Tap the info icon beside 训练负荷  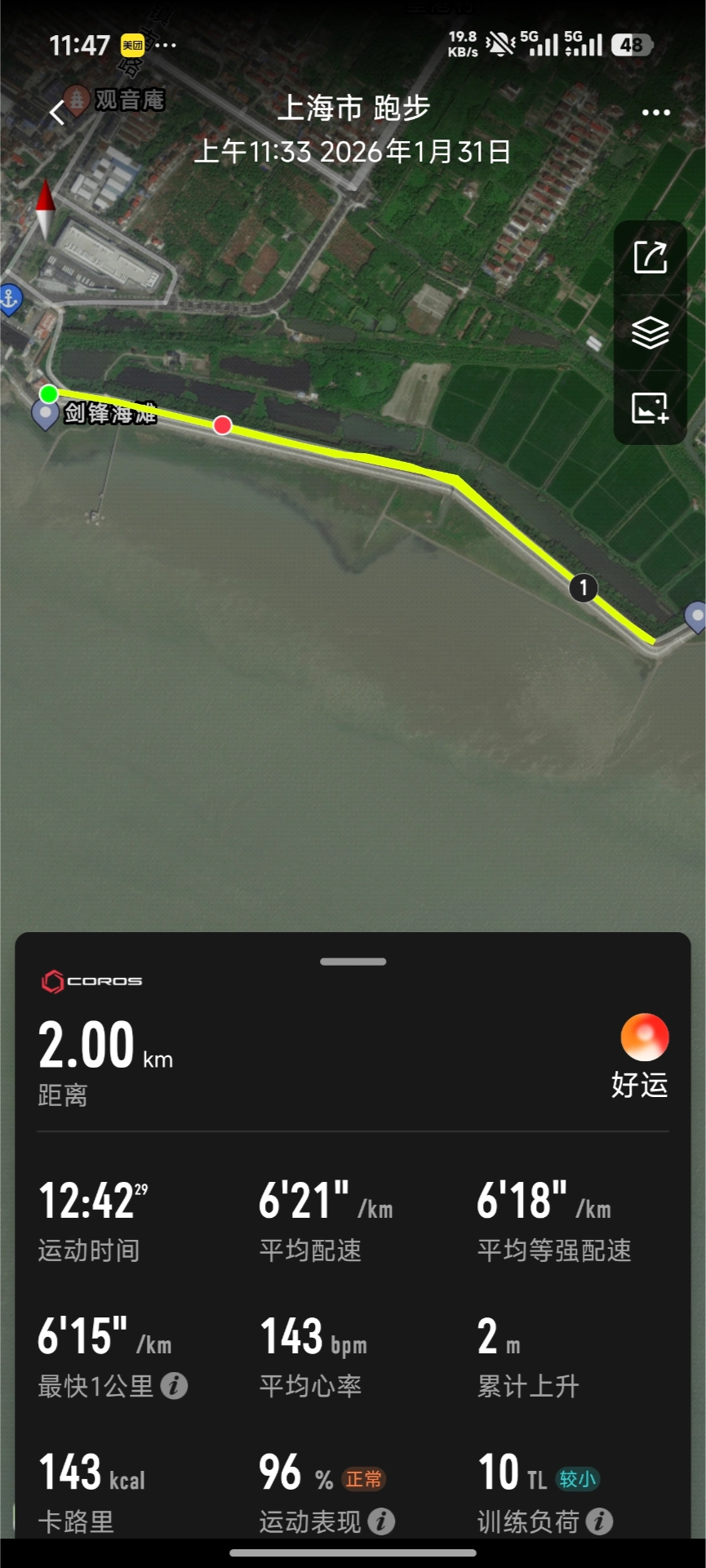(x=600, y=1521)
